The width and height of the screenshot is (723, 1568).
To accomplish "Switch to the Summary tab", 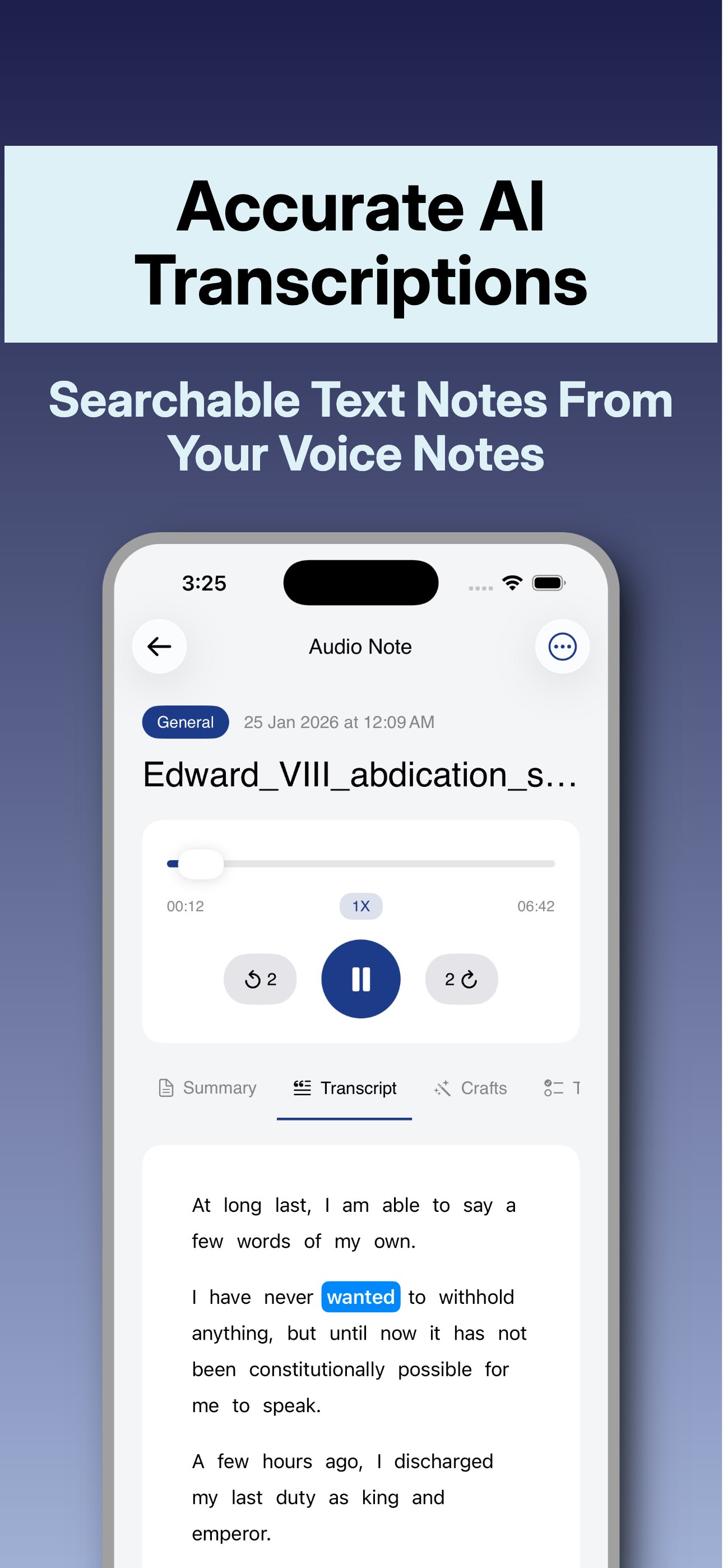I will [x=207, y=1089].
